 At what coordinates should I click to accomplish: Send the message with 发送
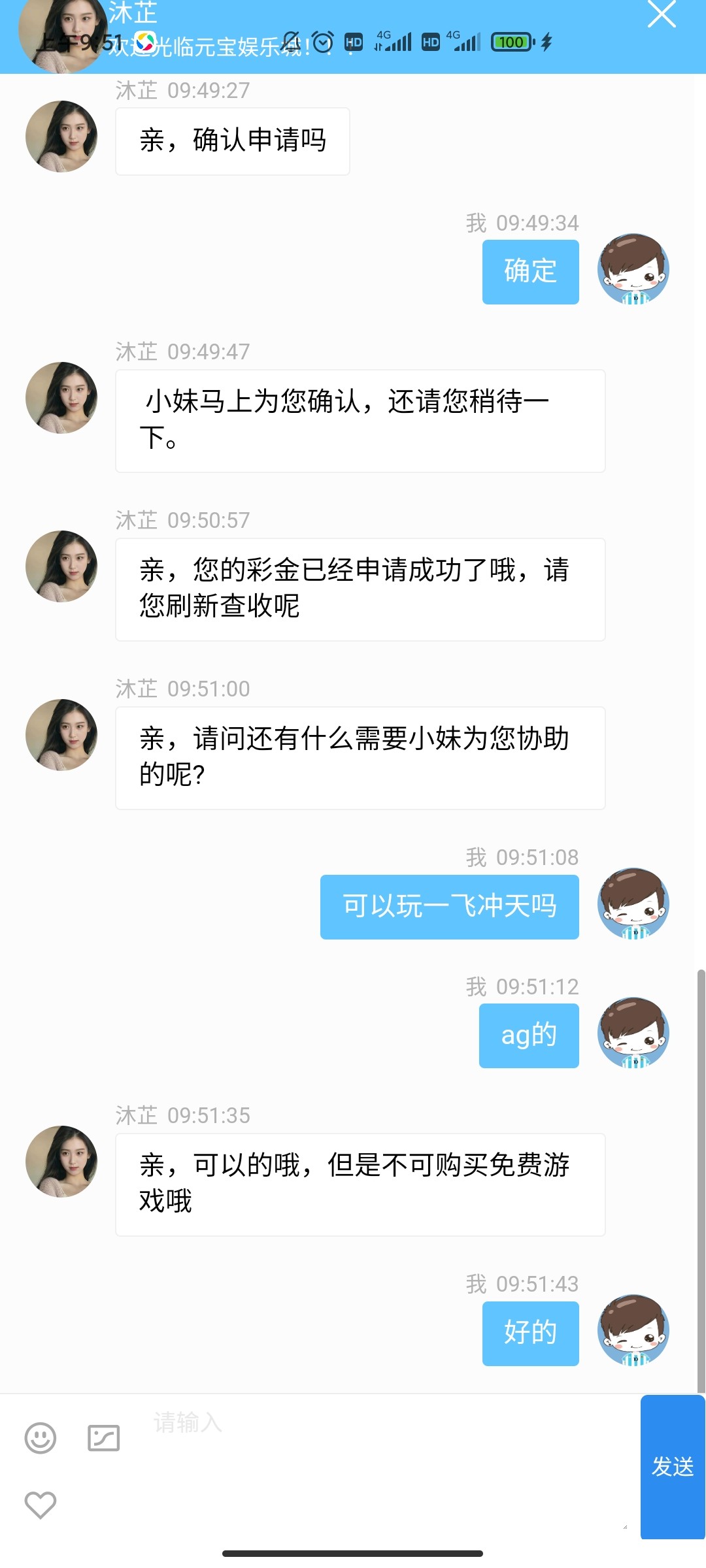673,1467
